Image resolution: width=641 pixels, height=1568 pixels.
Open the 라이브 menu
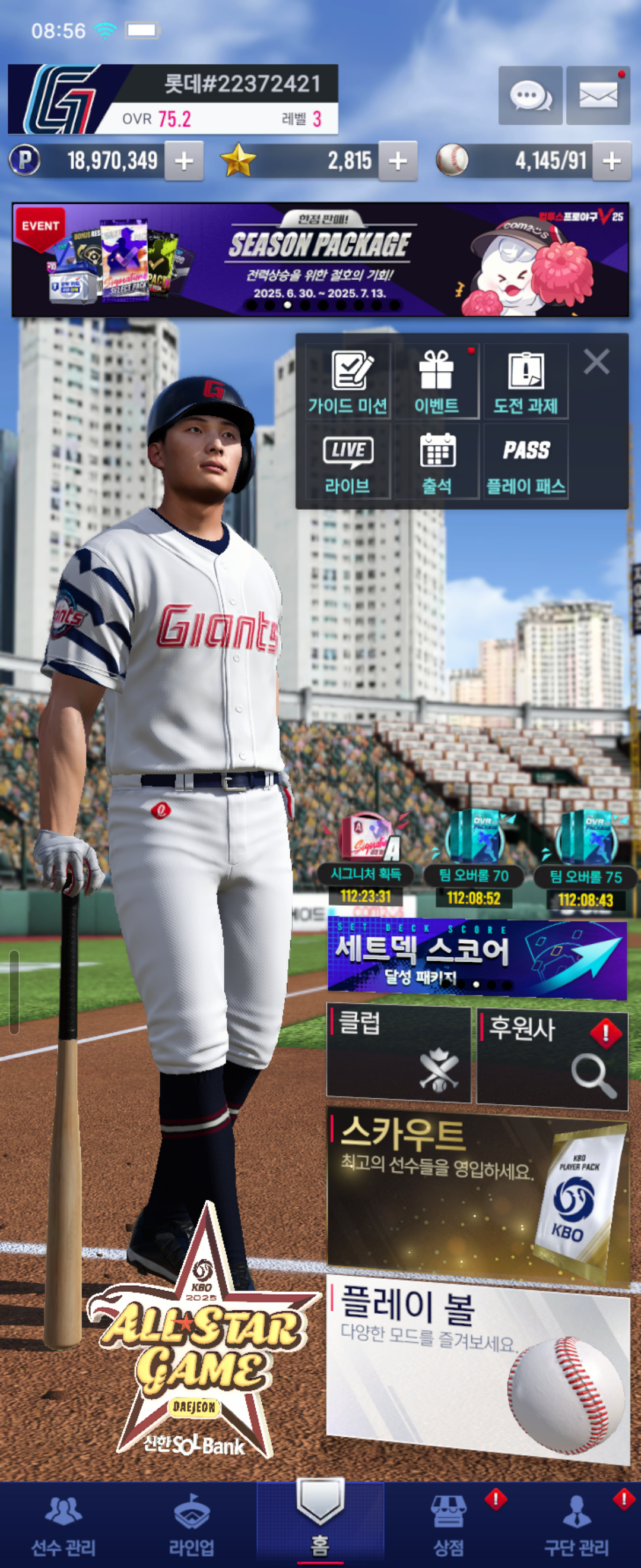(347, 463)
